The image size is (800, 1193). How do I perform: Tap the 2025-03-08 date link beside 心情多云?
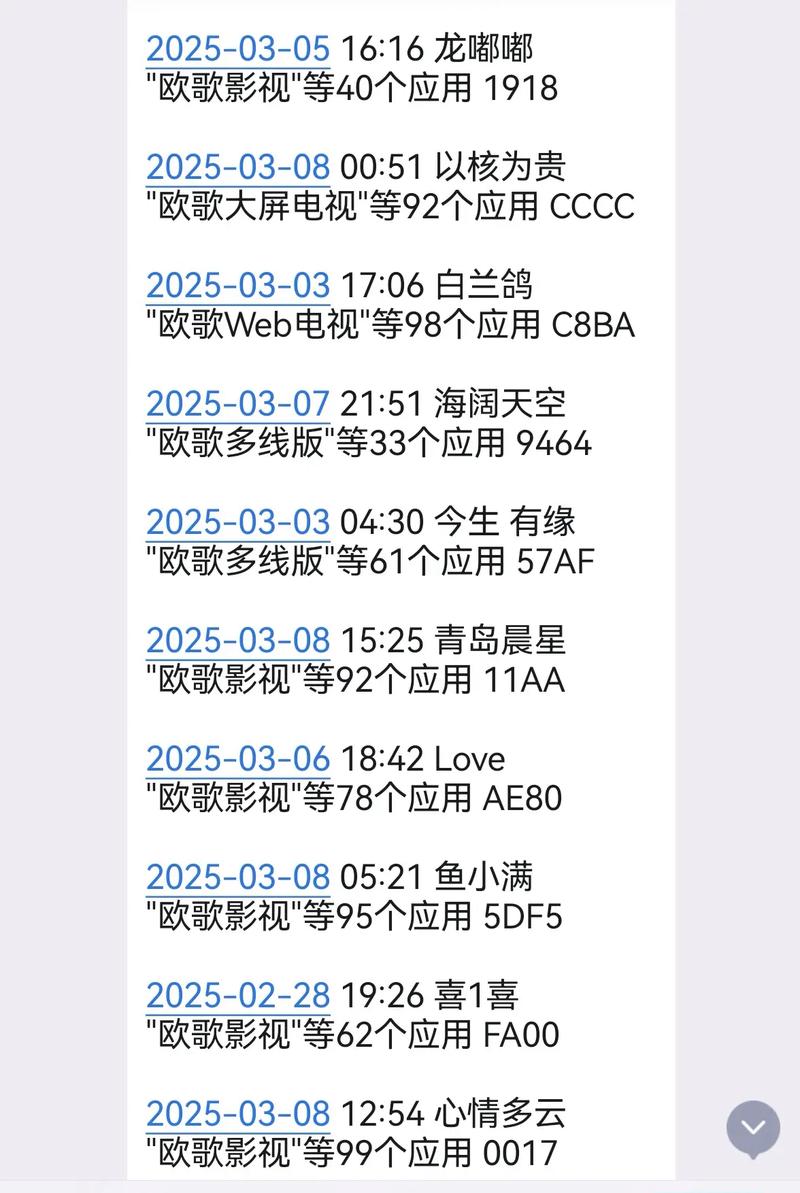[237, 1113]
